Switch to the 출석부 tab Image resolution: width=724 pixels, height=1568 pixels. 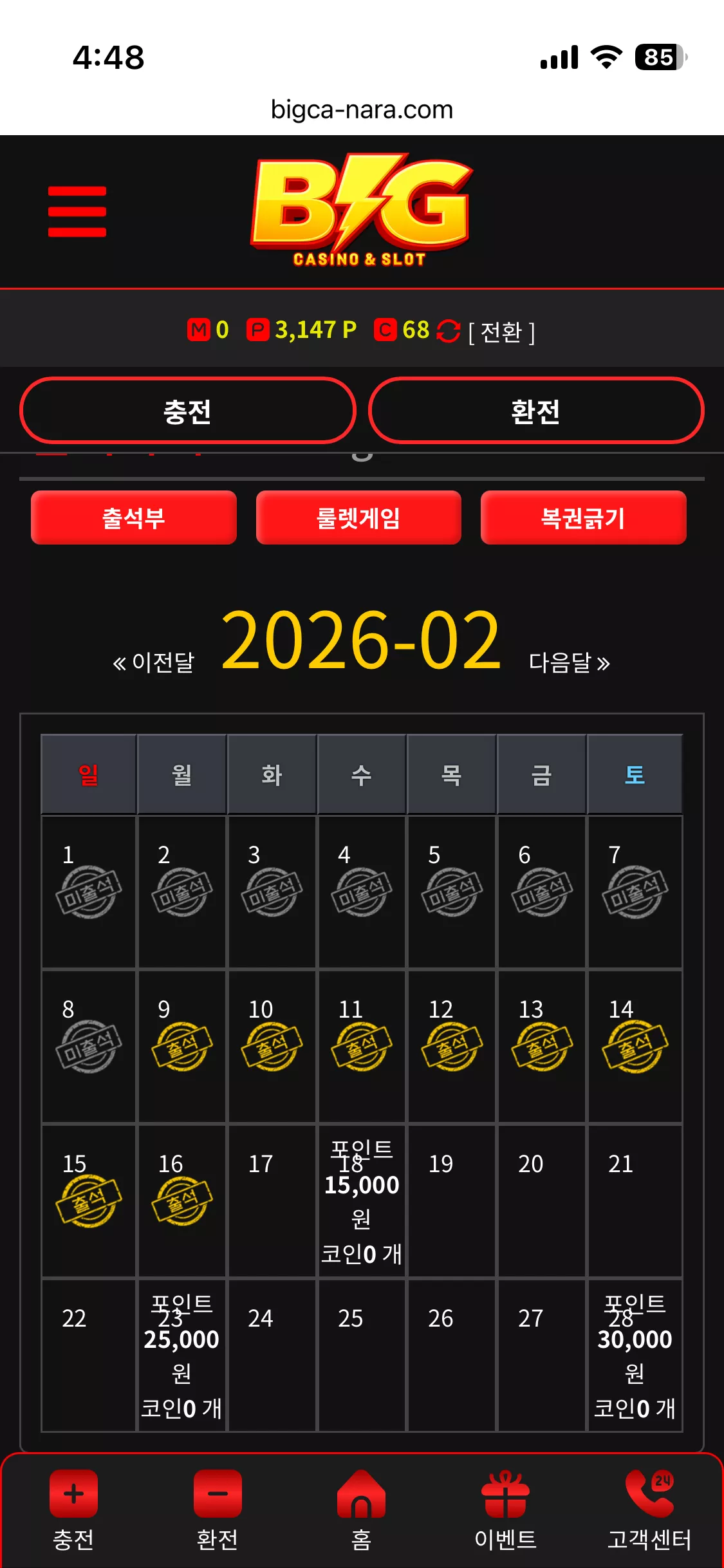tap(134, 518)
